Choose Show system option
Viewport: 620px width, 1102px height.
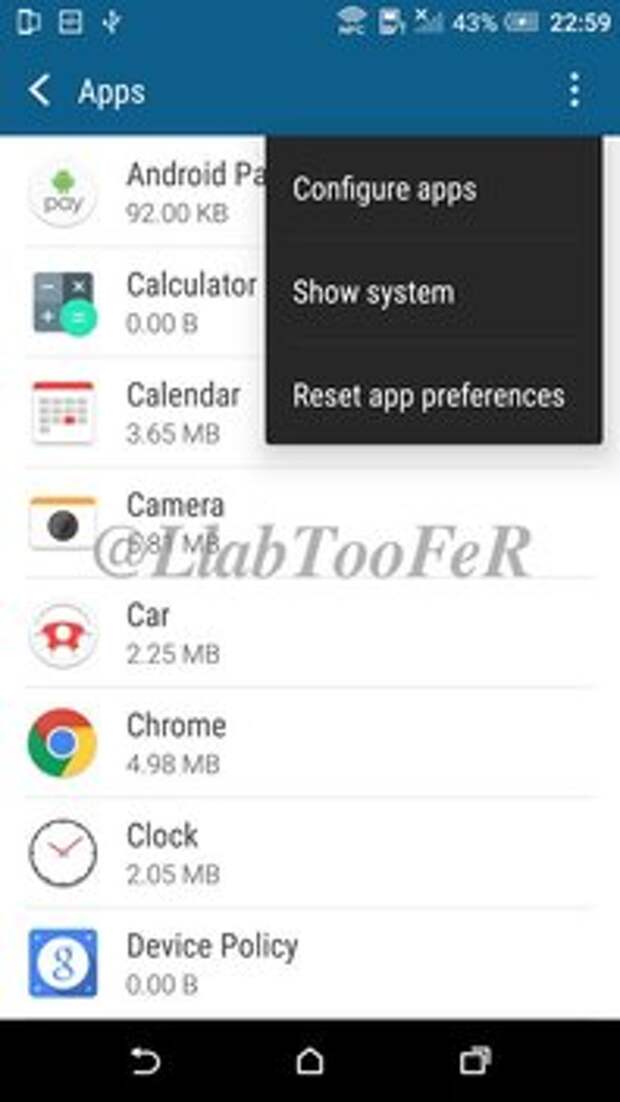tap(434, 292)
